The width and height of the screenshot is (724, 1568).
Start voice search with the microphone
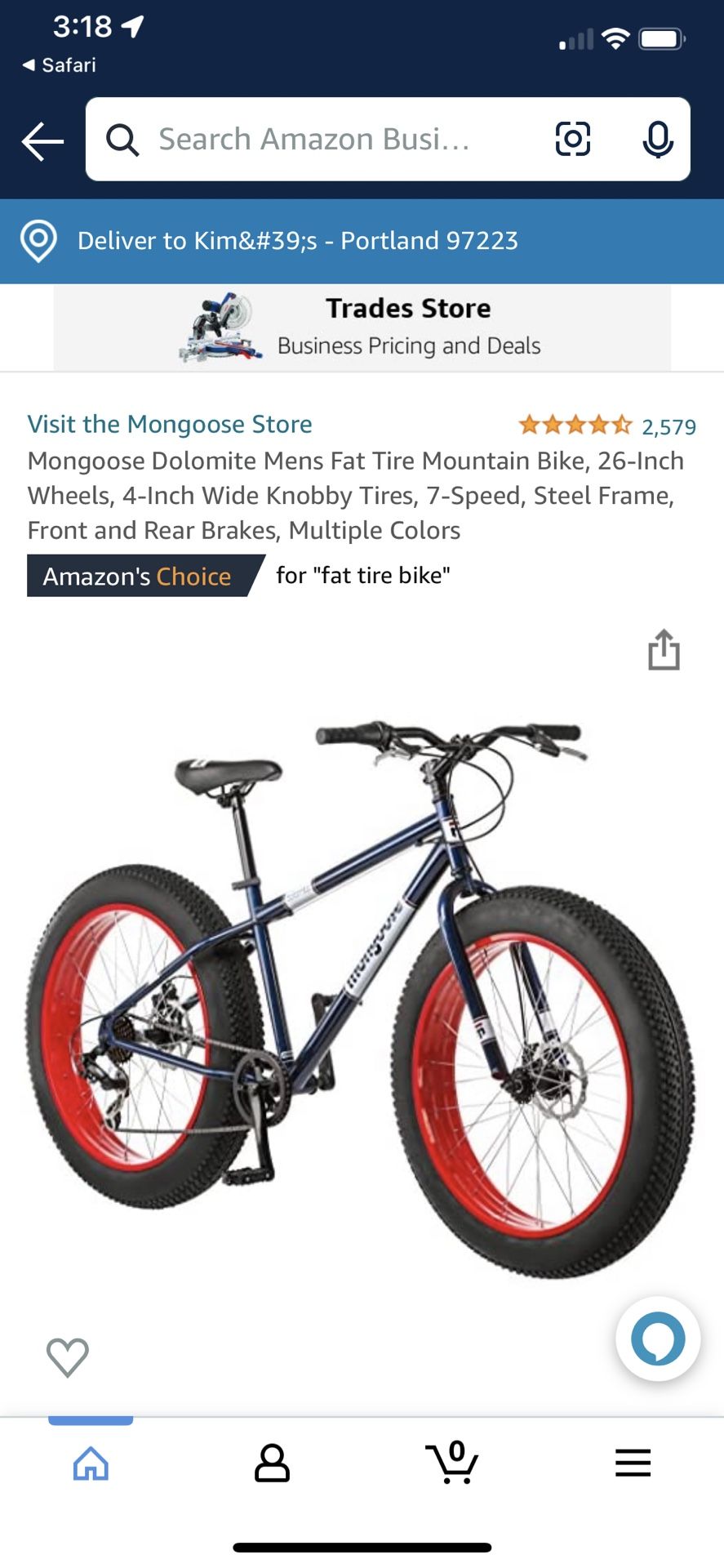657,140
